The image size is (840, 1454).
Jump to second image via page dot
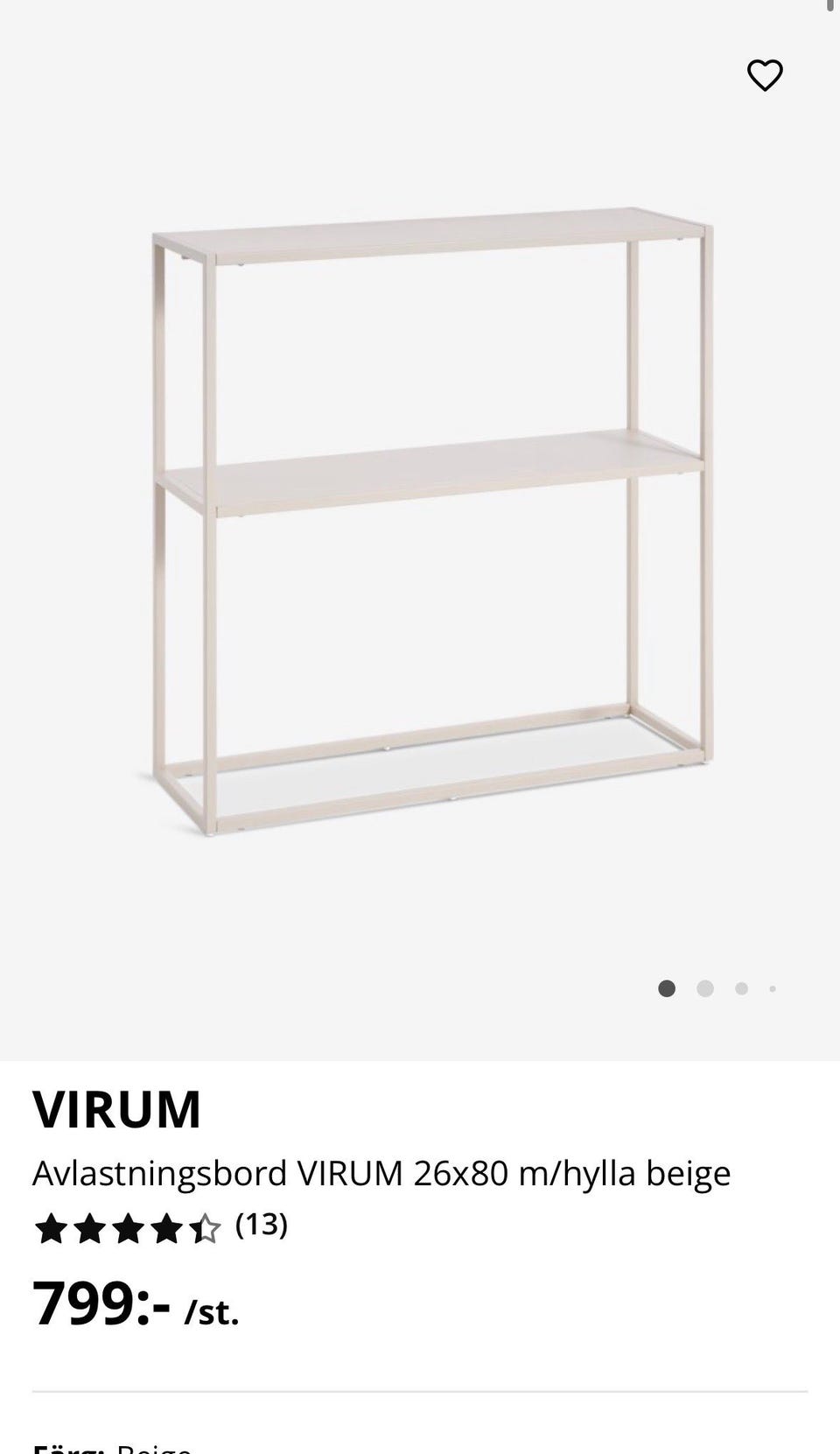[x=705, y=988]
